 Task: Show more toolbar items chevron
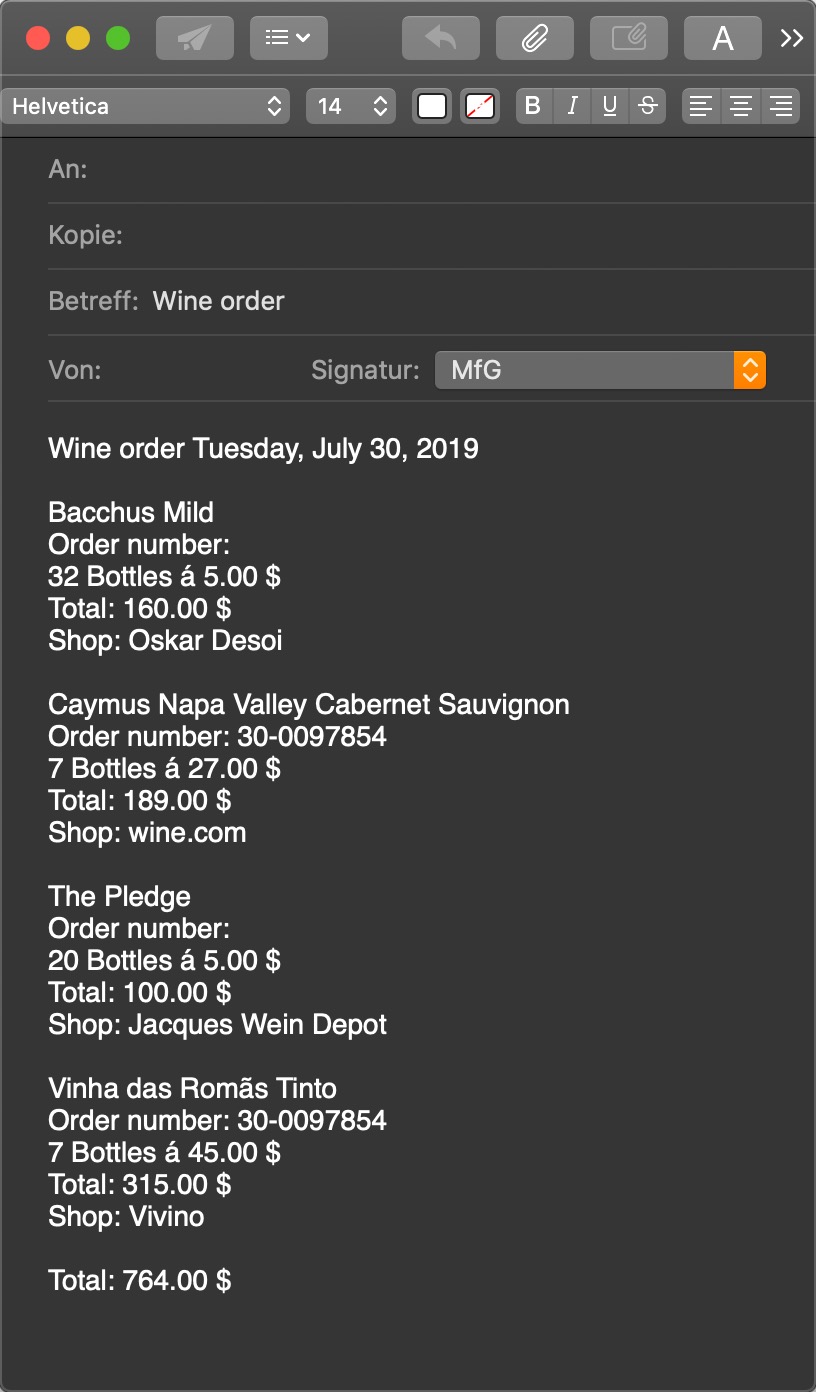(x=792, y=39)
